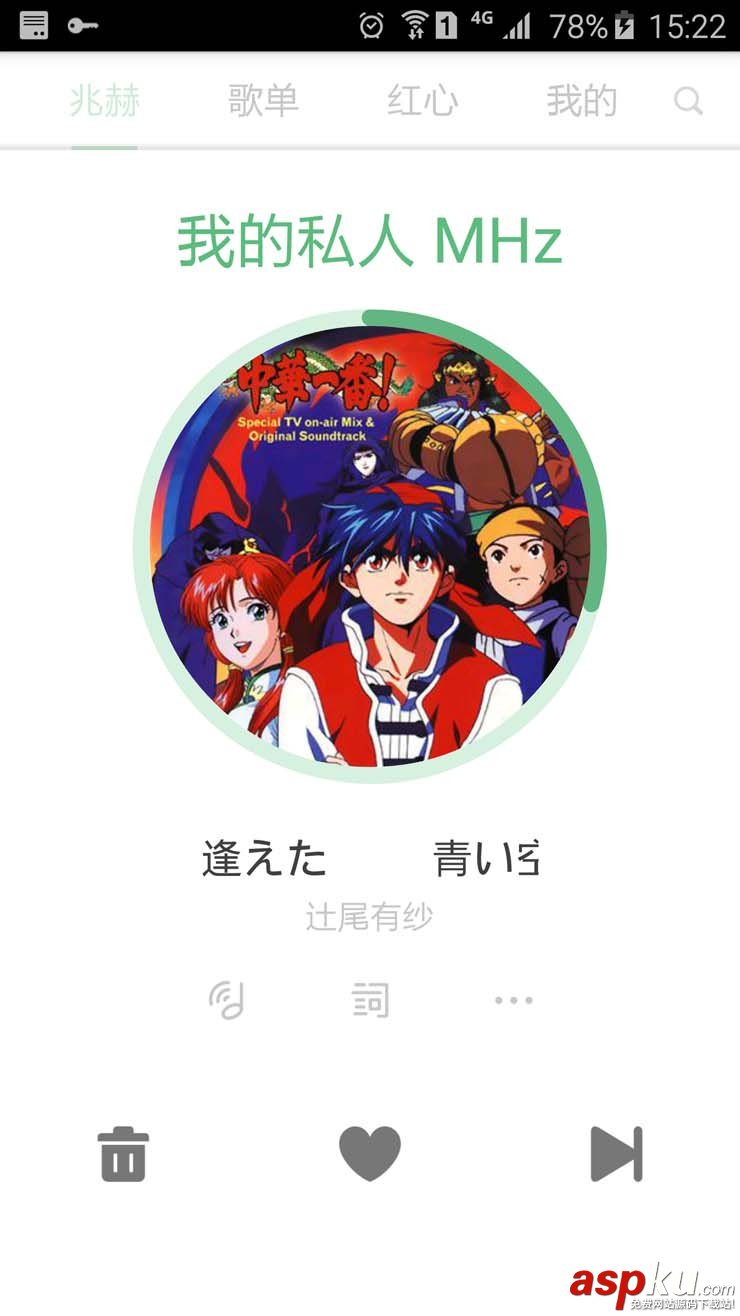
Task: Like this song with the heart
Action: [370, 1153]
